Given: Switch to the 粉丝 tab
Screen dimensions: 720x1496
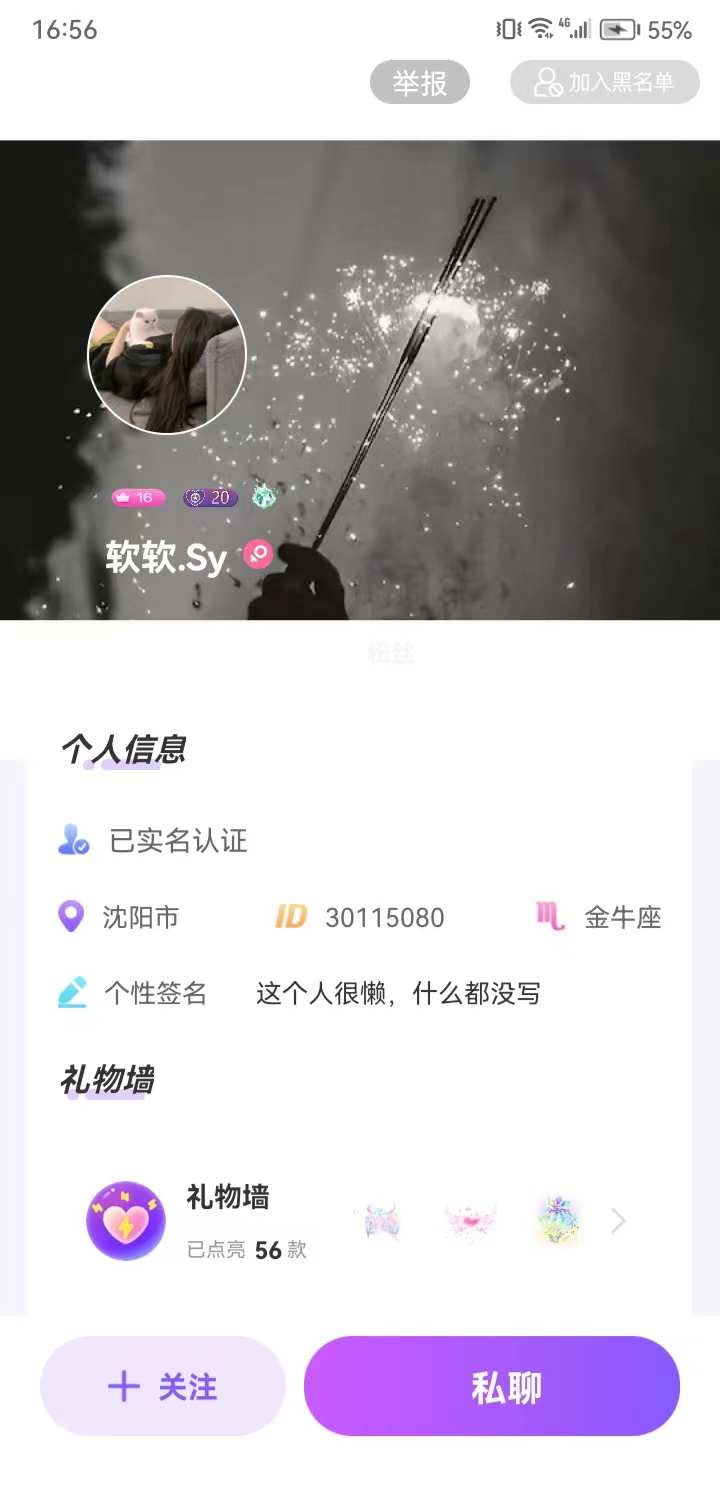Looking at the screenshot, I should [388, 653].
